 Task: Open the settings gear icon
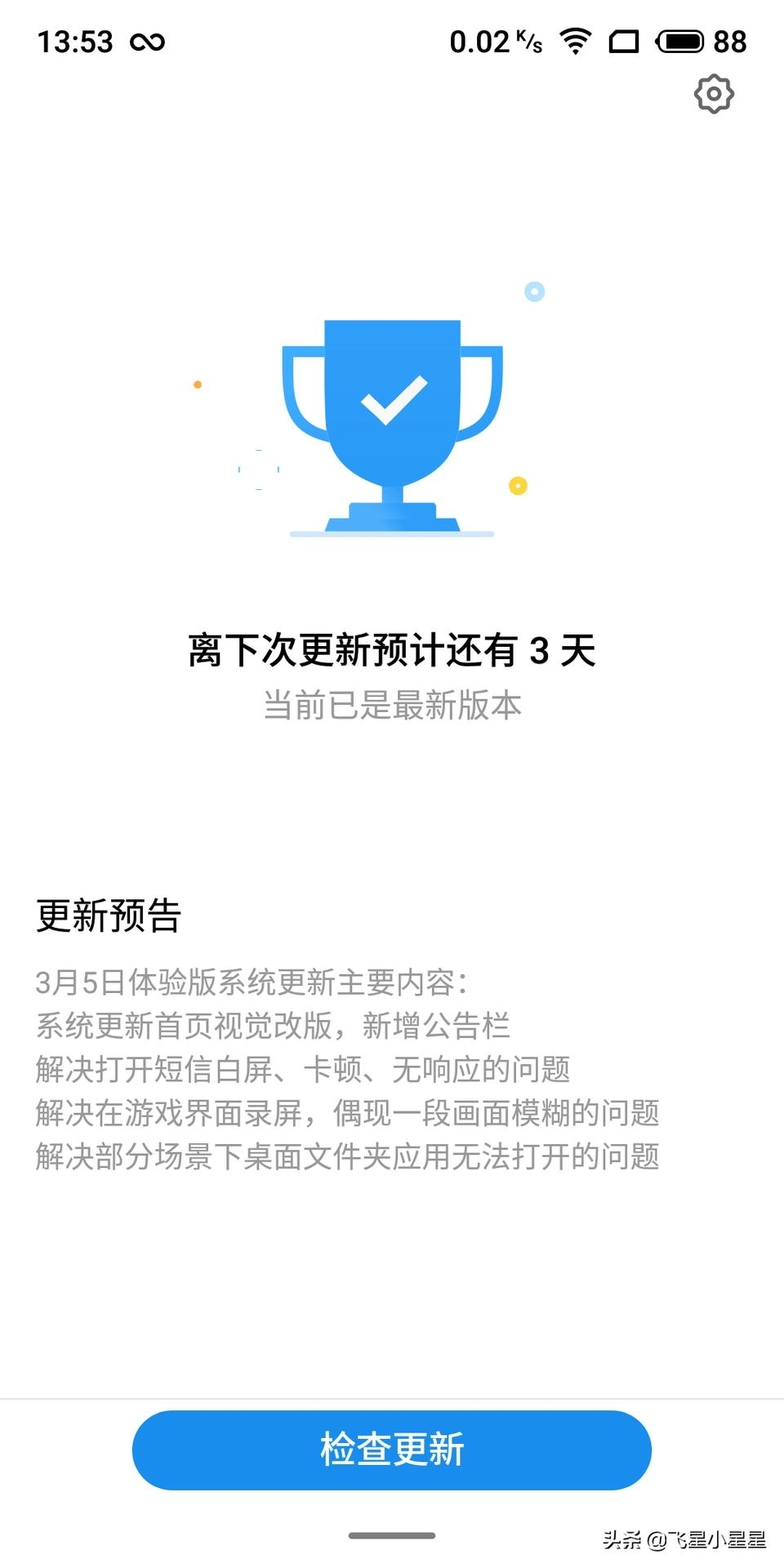click(712, 94)
